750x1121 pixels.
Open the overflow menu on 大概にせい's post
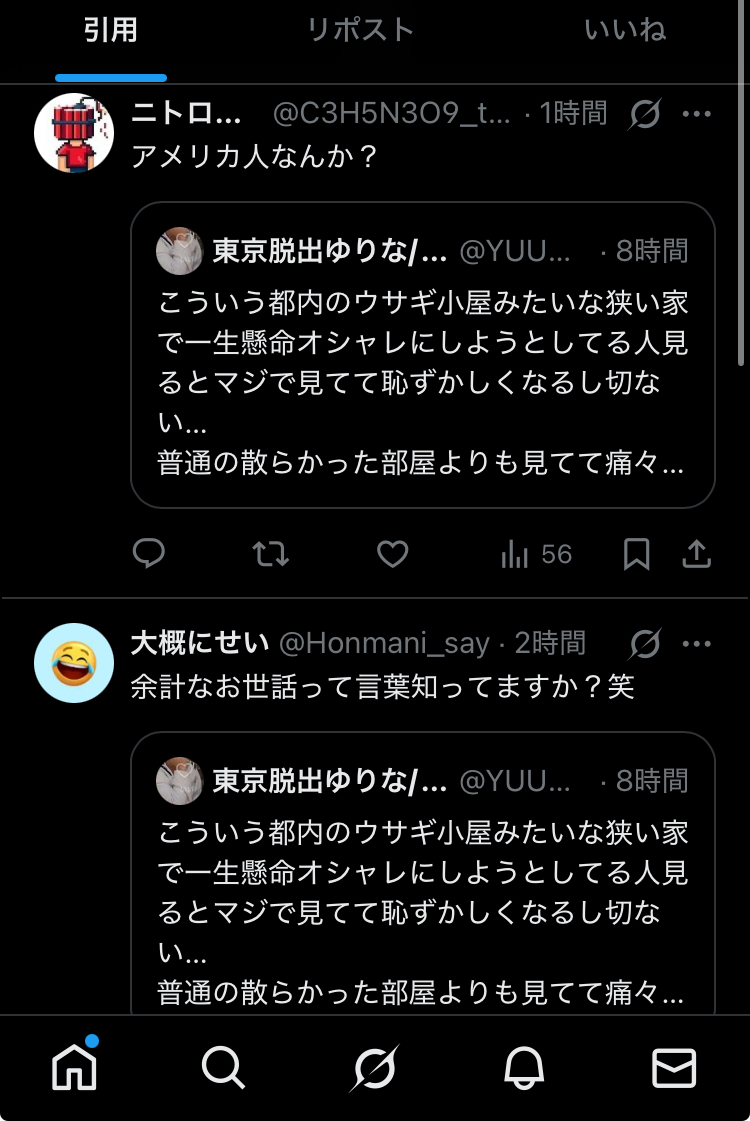696,644
